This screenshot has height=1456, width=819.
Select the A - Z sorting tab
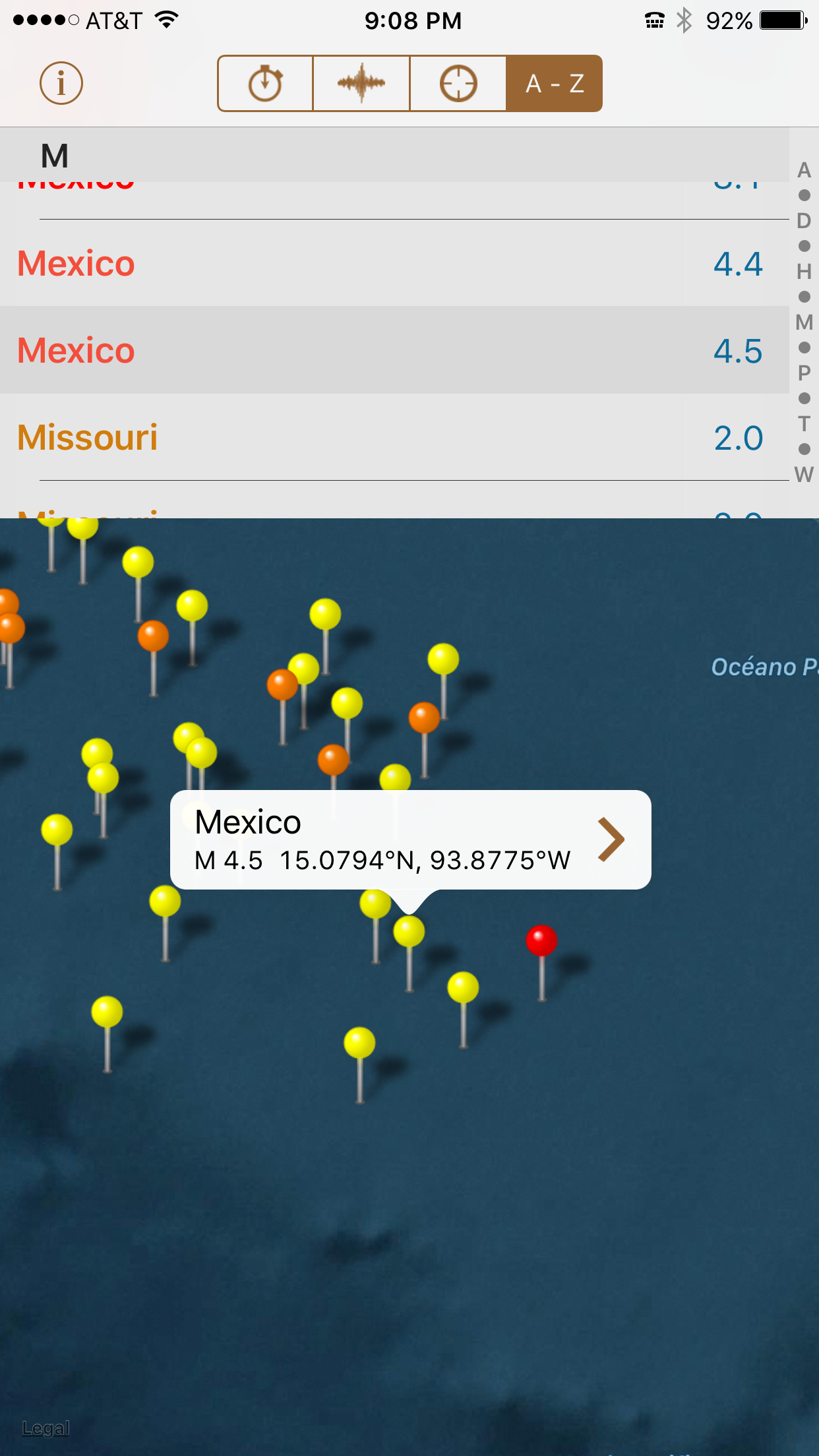click(555, 84)
